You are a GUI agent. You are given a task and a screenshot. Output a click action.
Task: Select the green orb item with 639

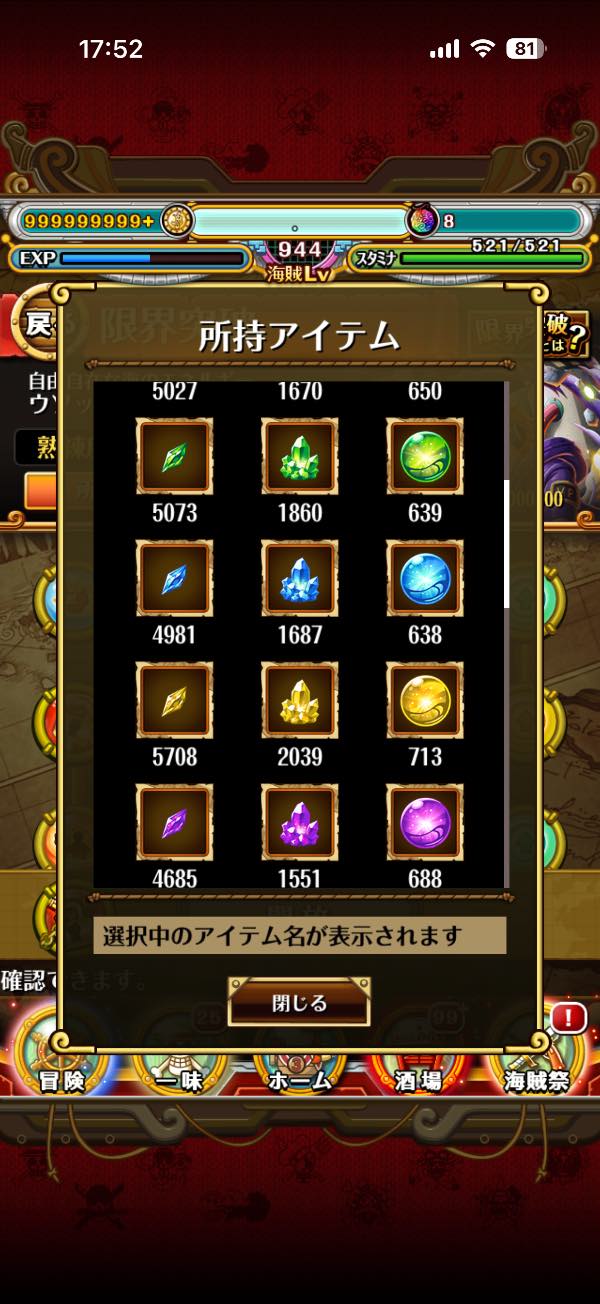coord(425,456)
